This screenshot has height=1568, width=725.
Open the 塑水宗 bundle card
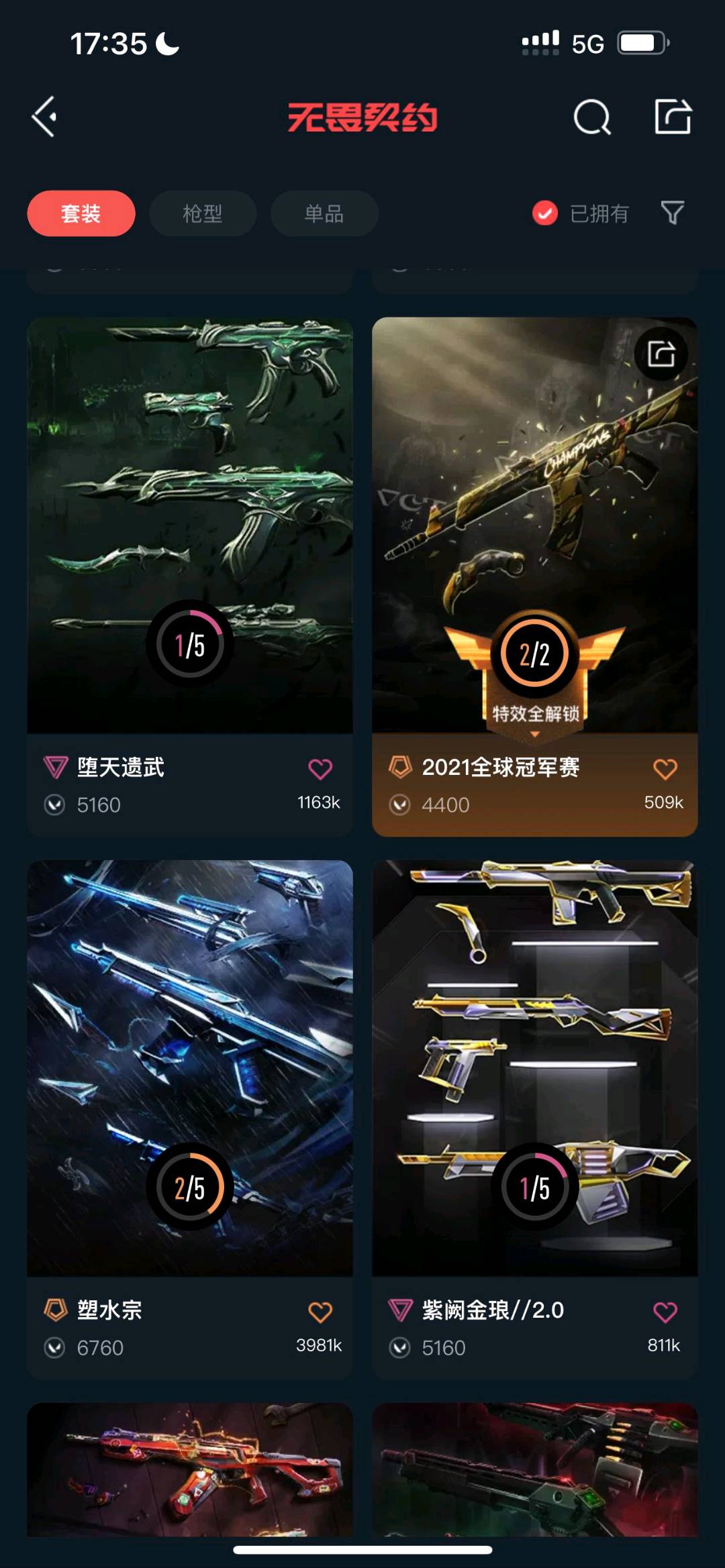click(189, 1067)
